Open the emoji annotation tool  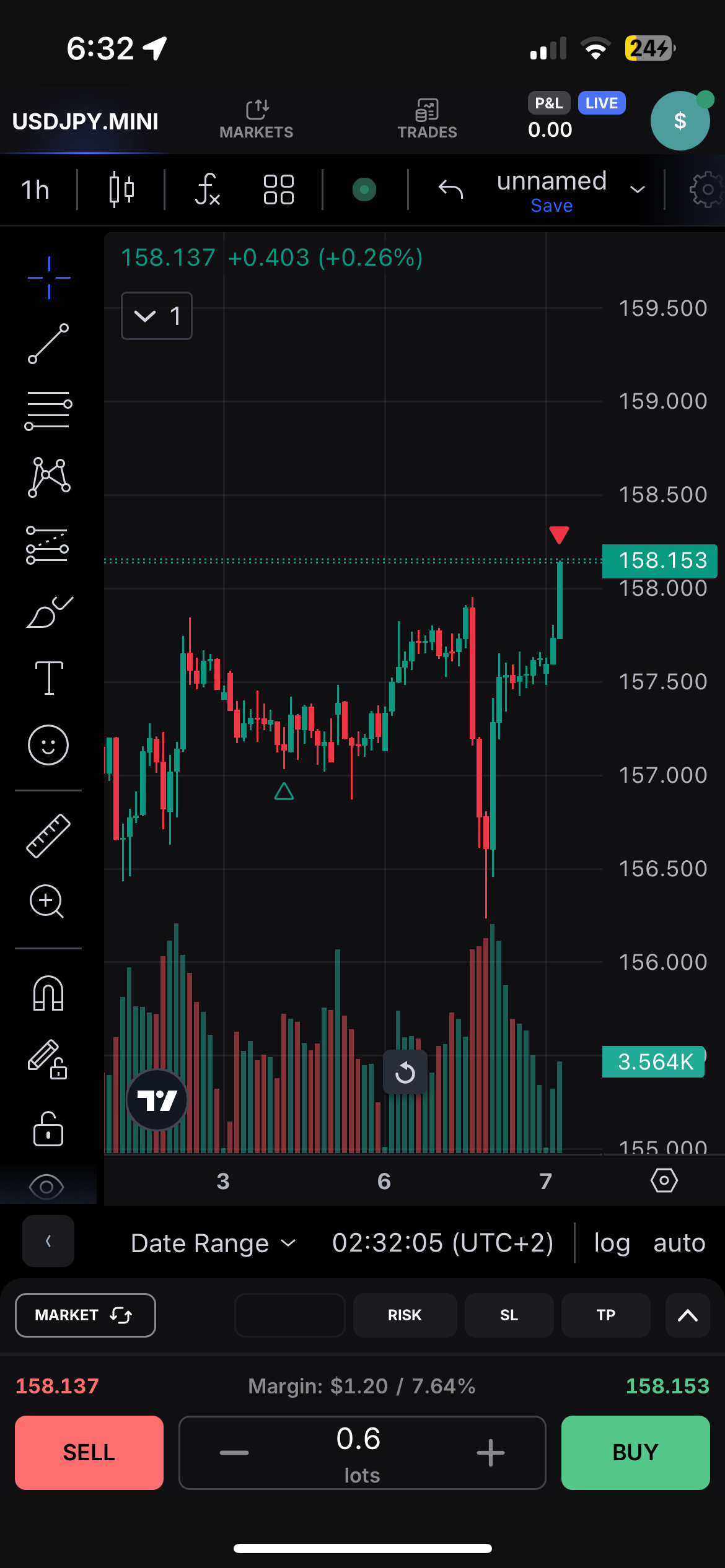tap(48, 745)
